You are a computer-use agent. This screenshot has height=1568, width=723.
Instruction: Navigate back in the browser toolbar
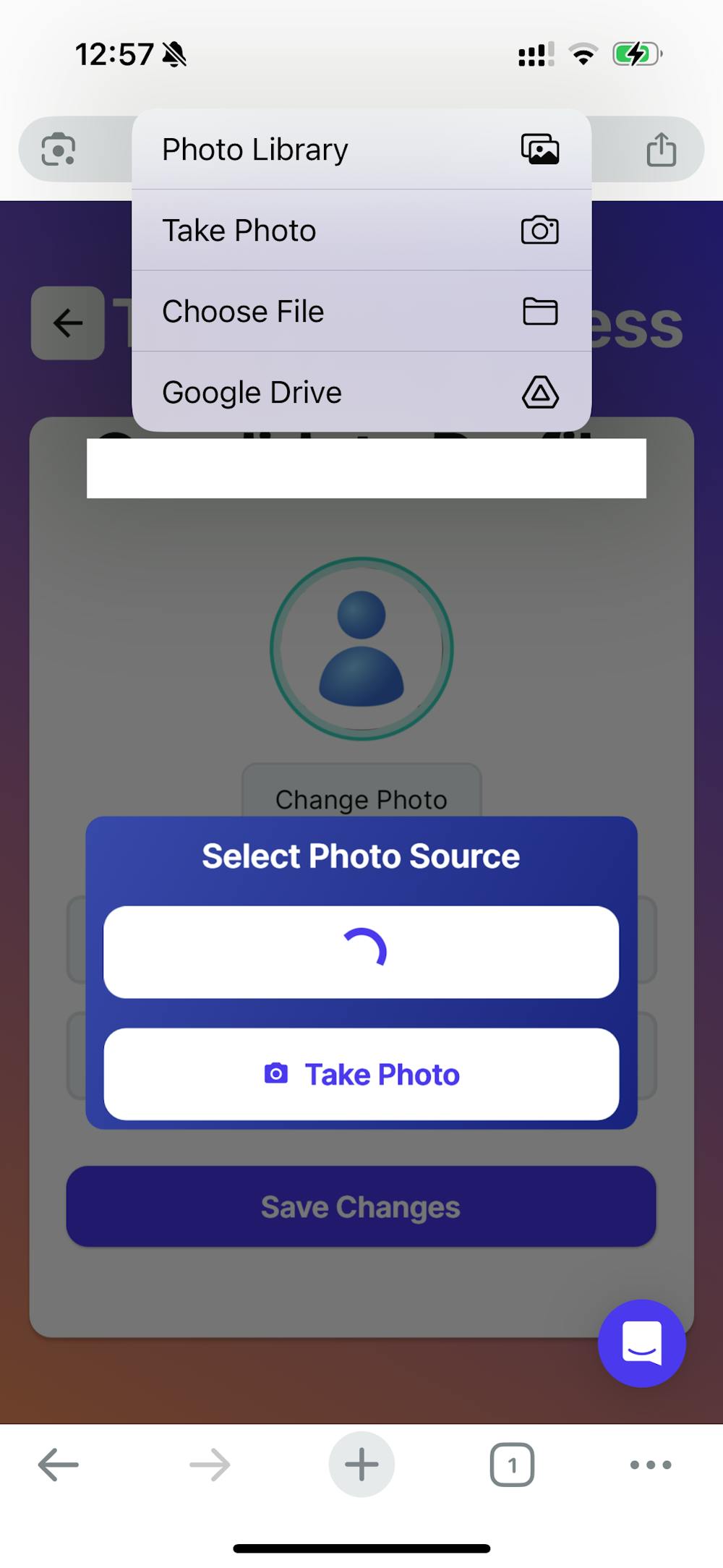click(59, 1465)
